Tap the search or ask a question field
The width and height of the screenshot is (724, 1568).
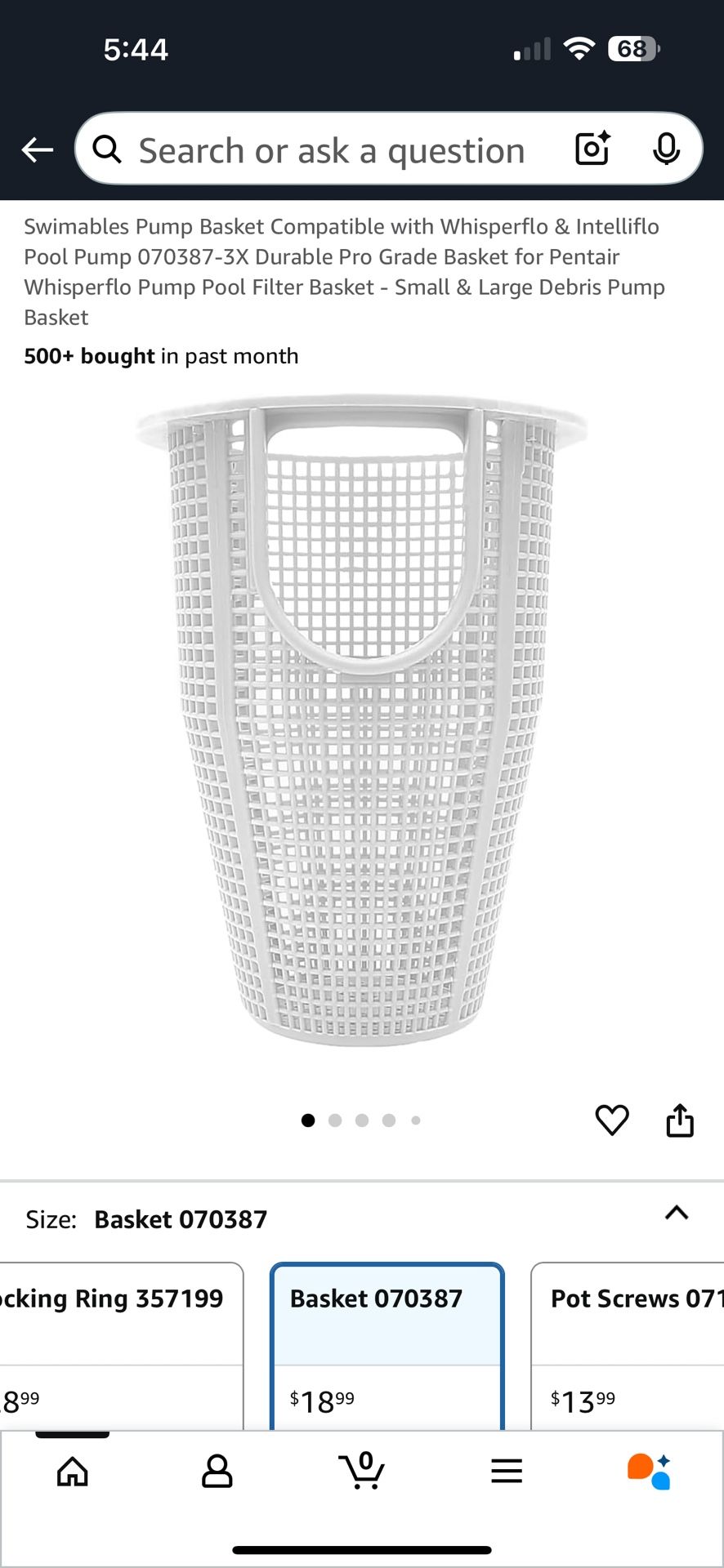pyautogui.click(x=331, y=150)
